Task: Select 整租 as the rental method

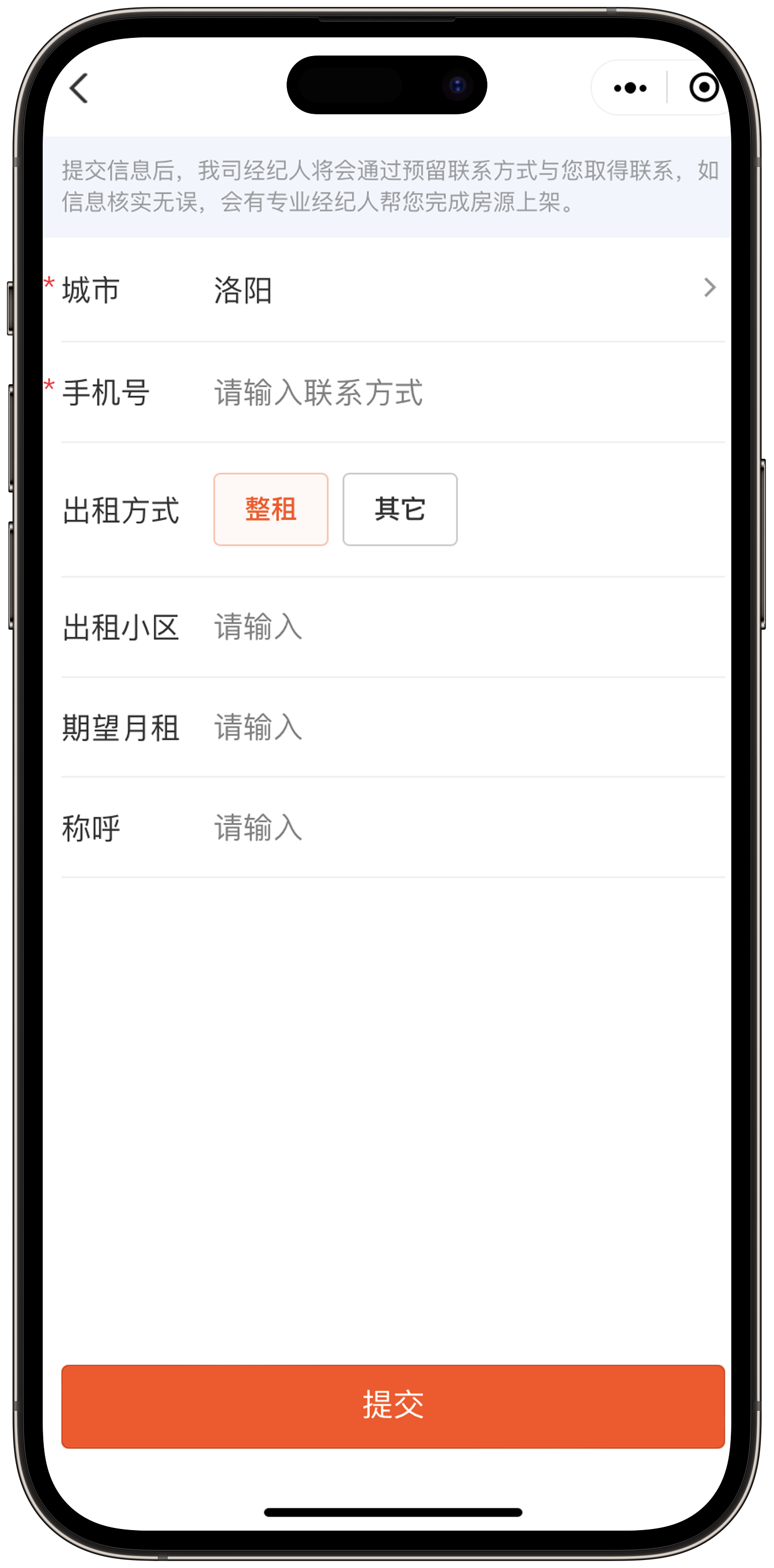Action: [271, 509]
